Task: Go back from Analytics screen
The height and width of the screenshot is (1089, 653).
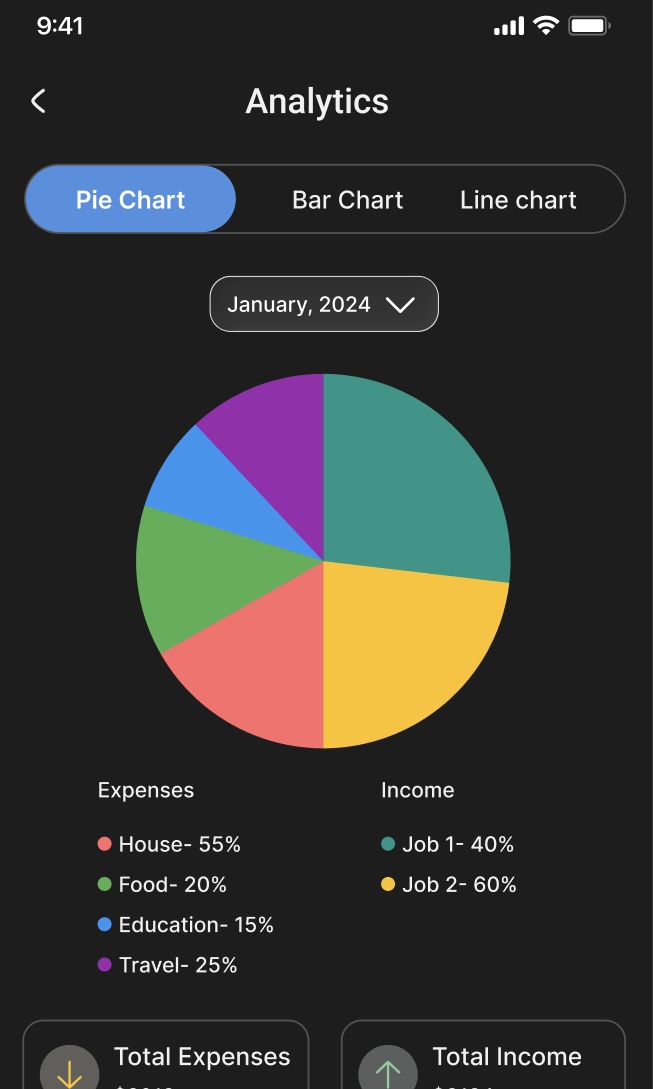Action: tap(38, 101)
